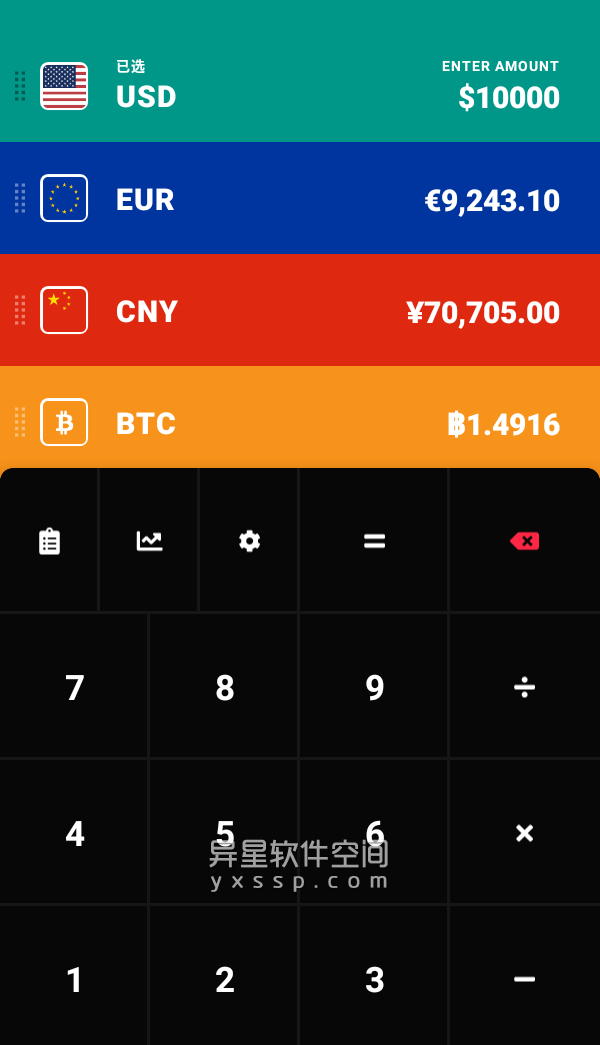Viewport: 600px width, 1045px height.
Task: Enter digit 4 on keypad
Action: (x=74, y=833)
